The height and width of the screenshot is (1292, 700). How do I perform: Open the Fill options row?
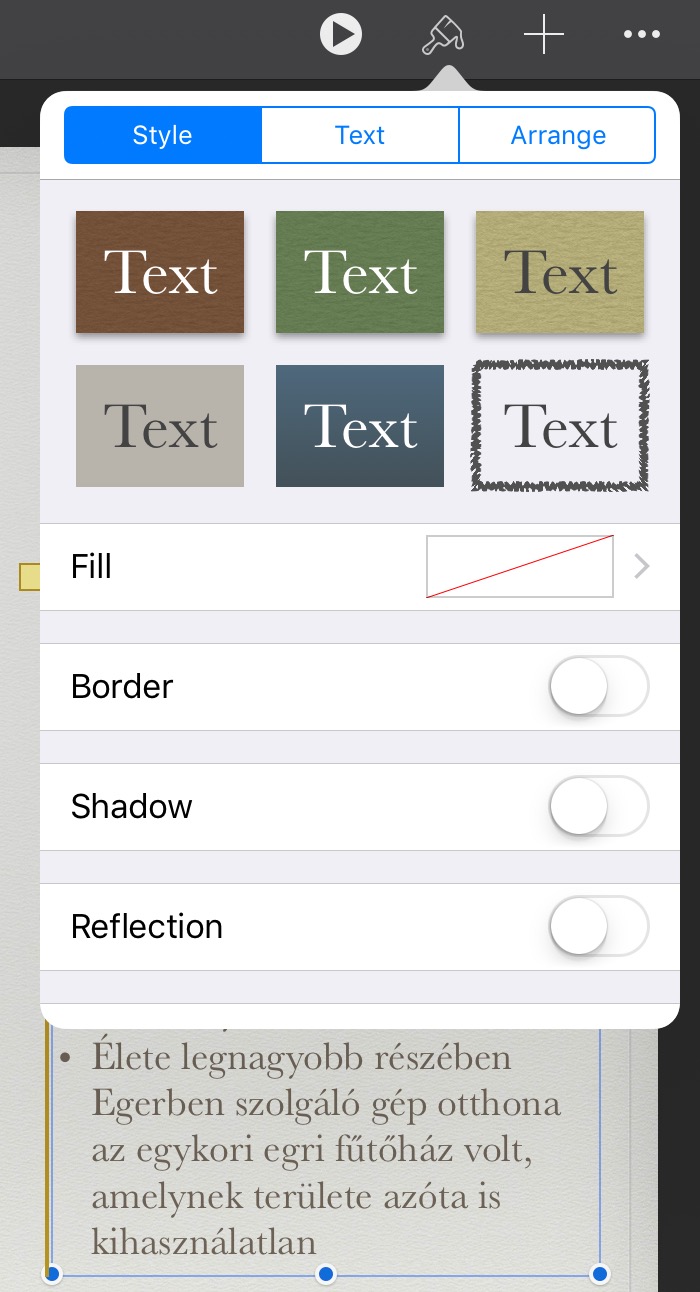click(x=360, y=567)
